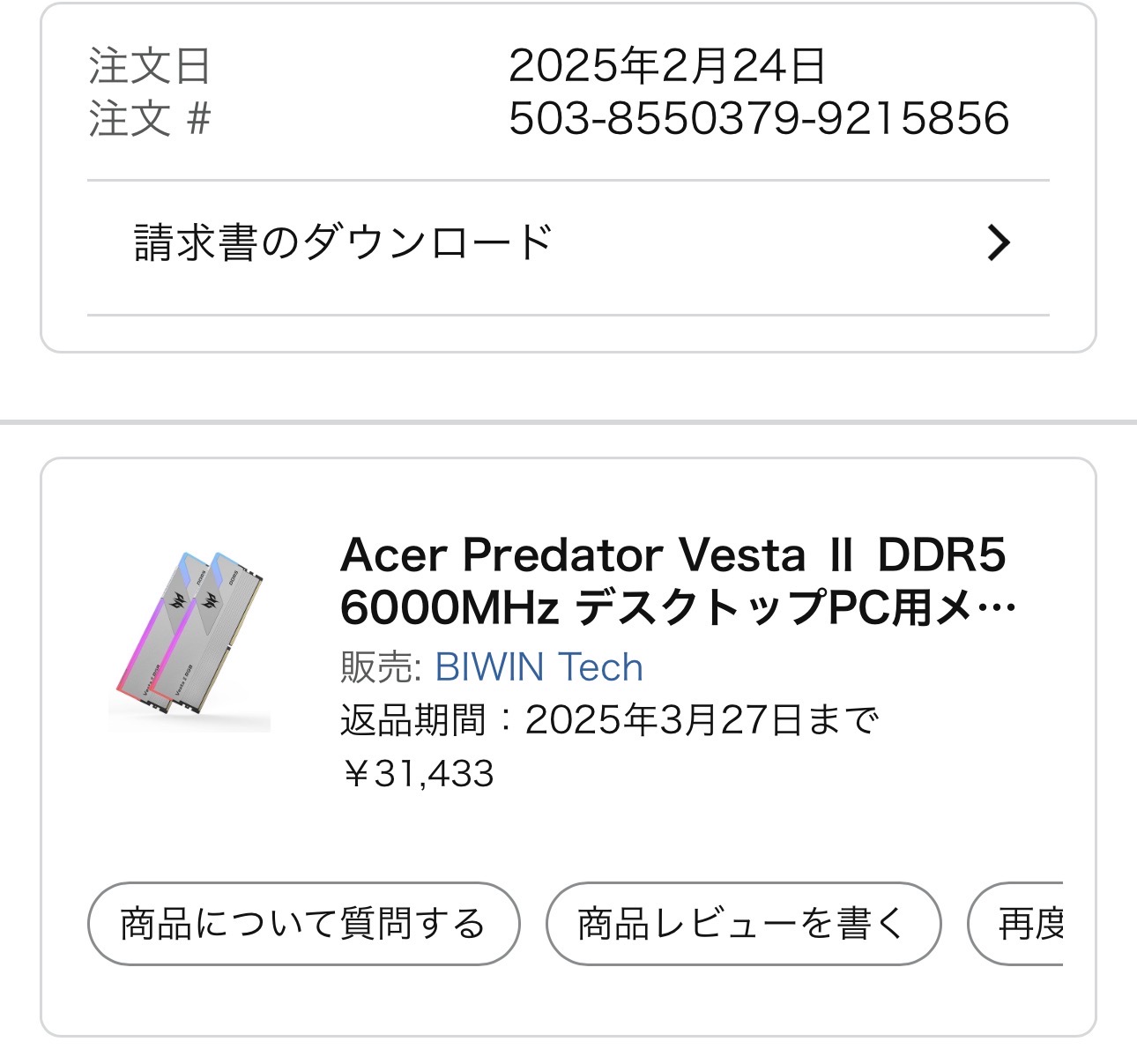The height and width of the screenshot is (1064, 1137).
Task: Open the BIWIN Tech seller link
Action: [539, 667]
